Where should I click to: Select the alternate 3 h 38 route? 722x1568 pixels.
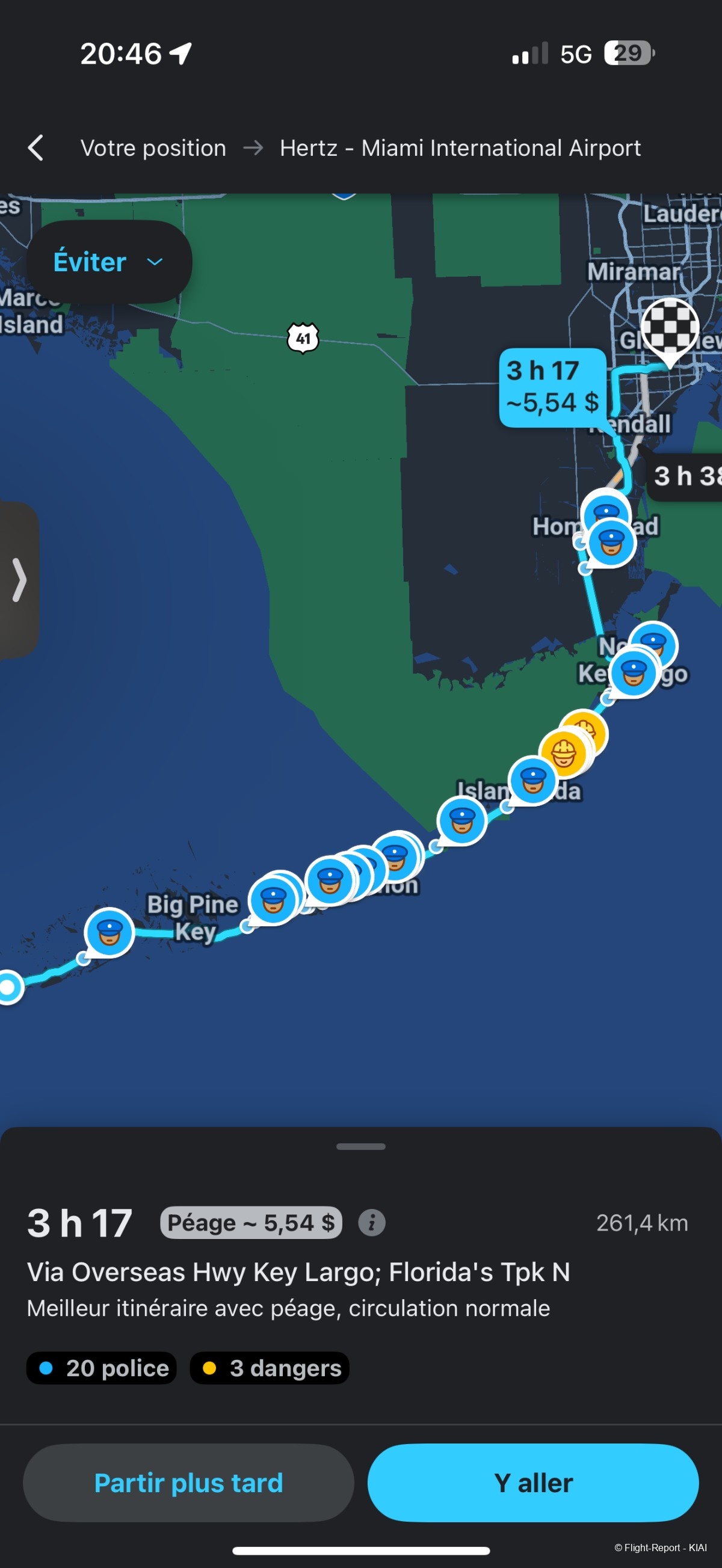[x=686, y=476]
